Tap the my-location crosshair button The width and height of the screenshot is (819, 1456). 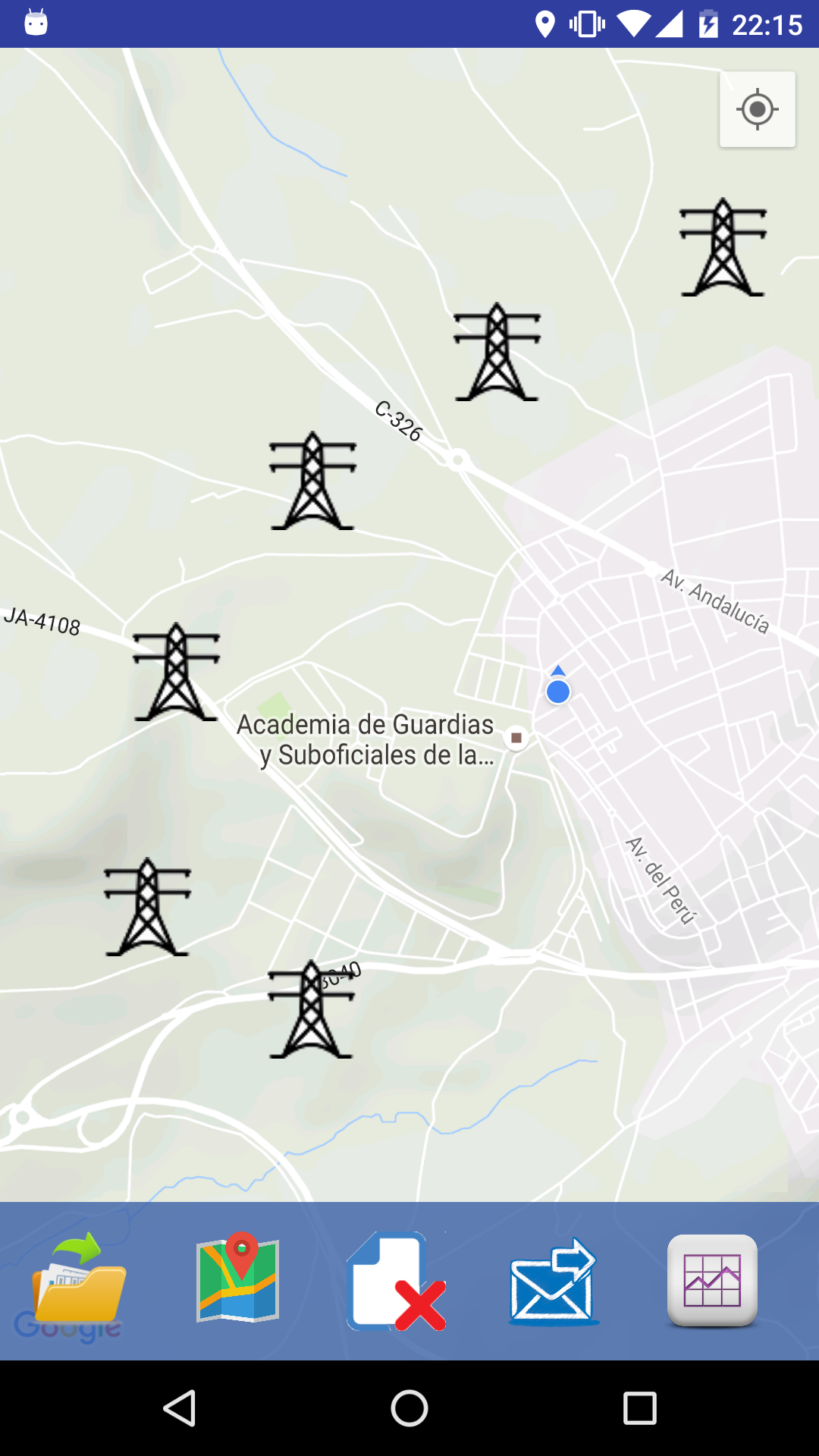pyautogui.click(x=757, y=109)
